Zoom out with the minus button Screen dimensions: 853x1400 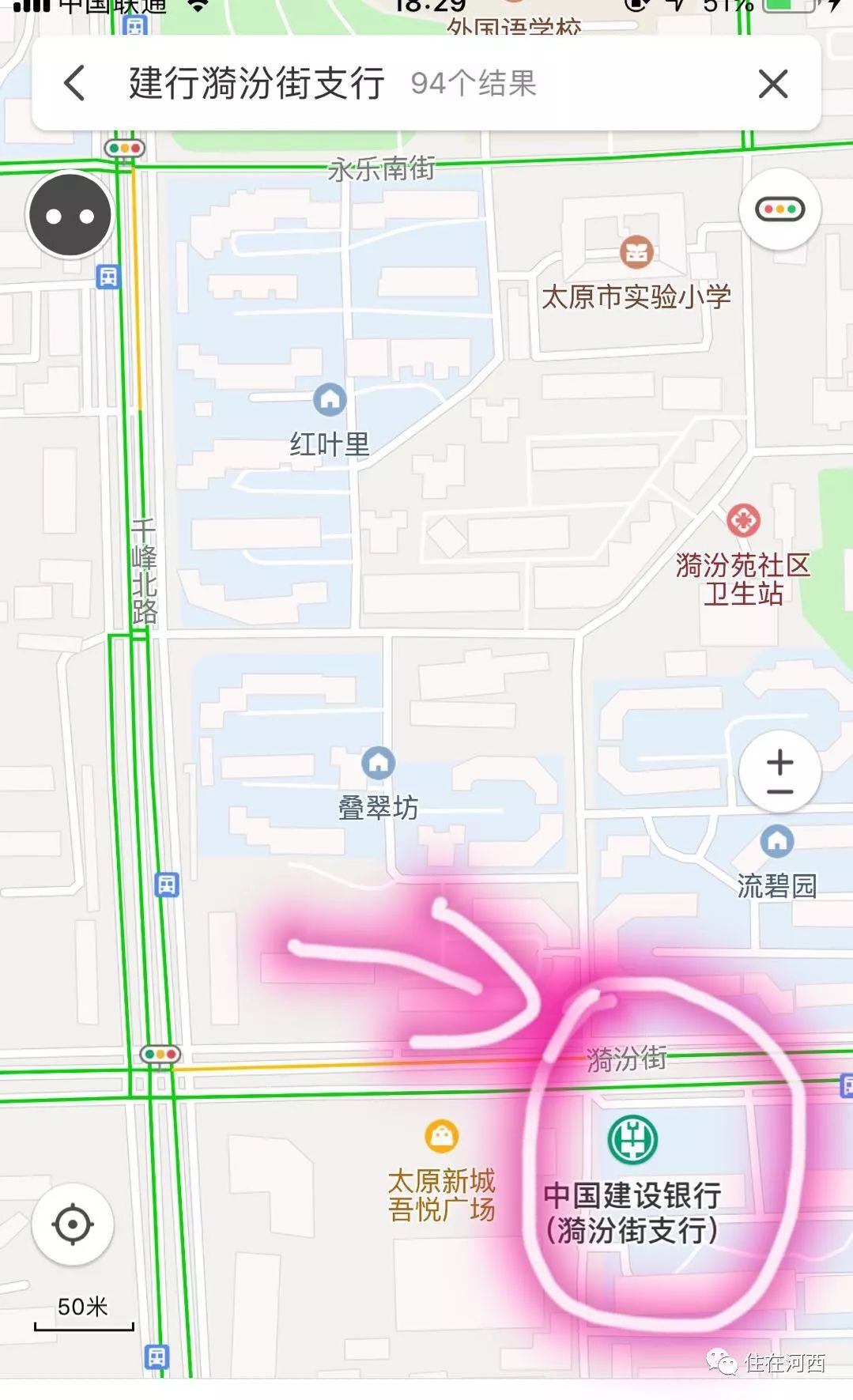779,791
